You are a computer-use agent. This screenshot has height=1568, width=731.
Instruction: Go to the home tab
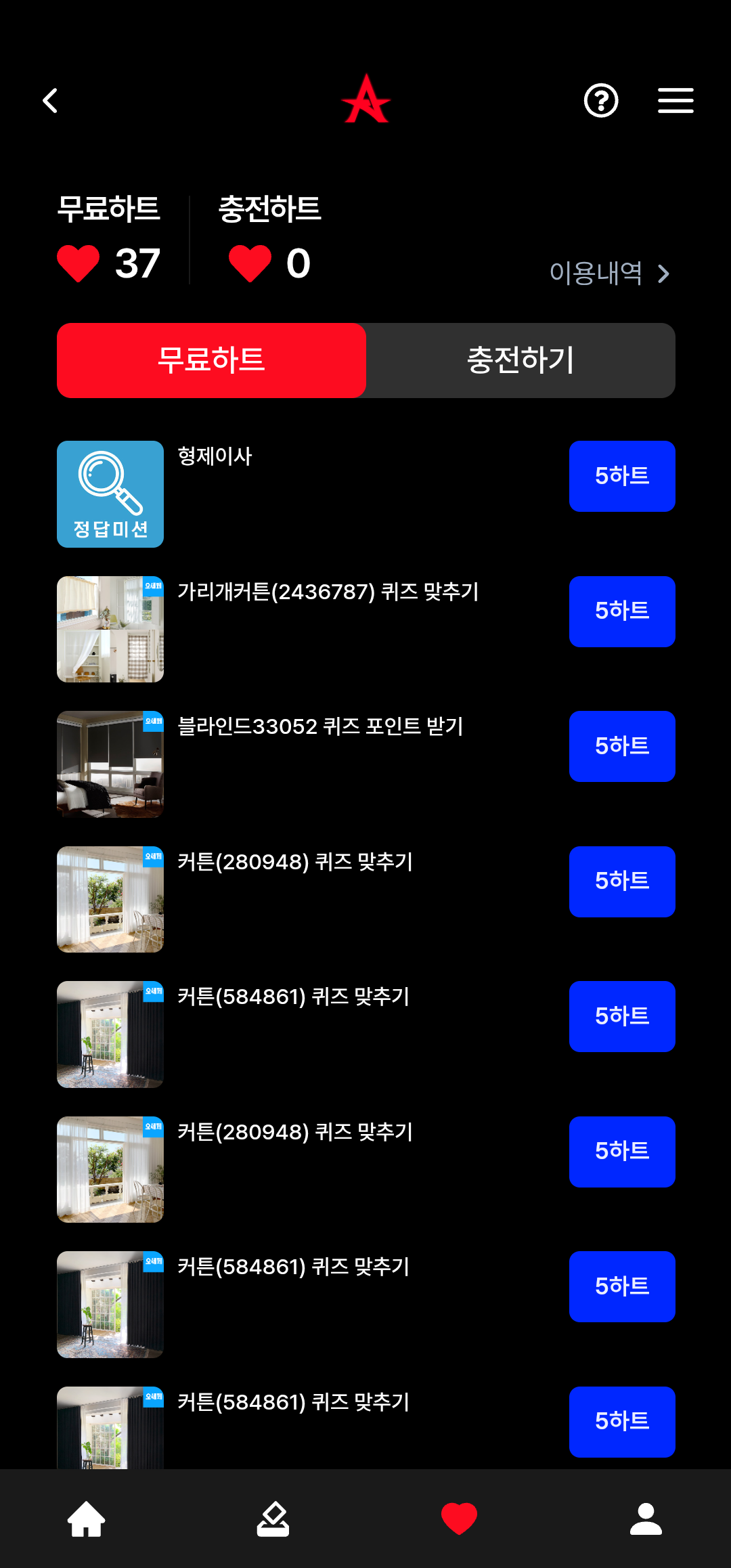(x=87, y=1519)
